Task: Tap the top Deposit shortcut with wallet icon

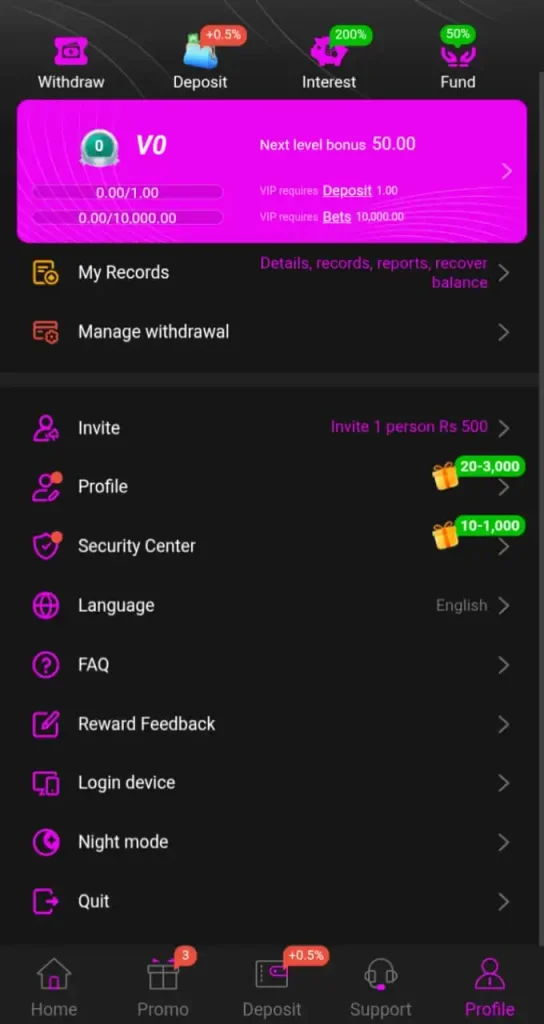Action: (200, 63)
